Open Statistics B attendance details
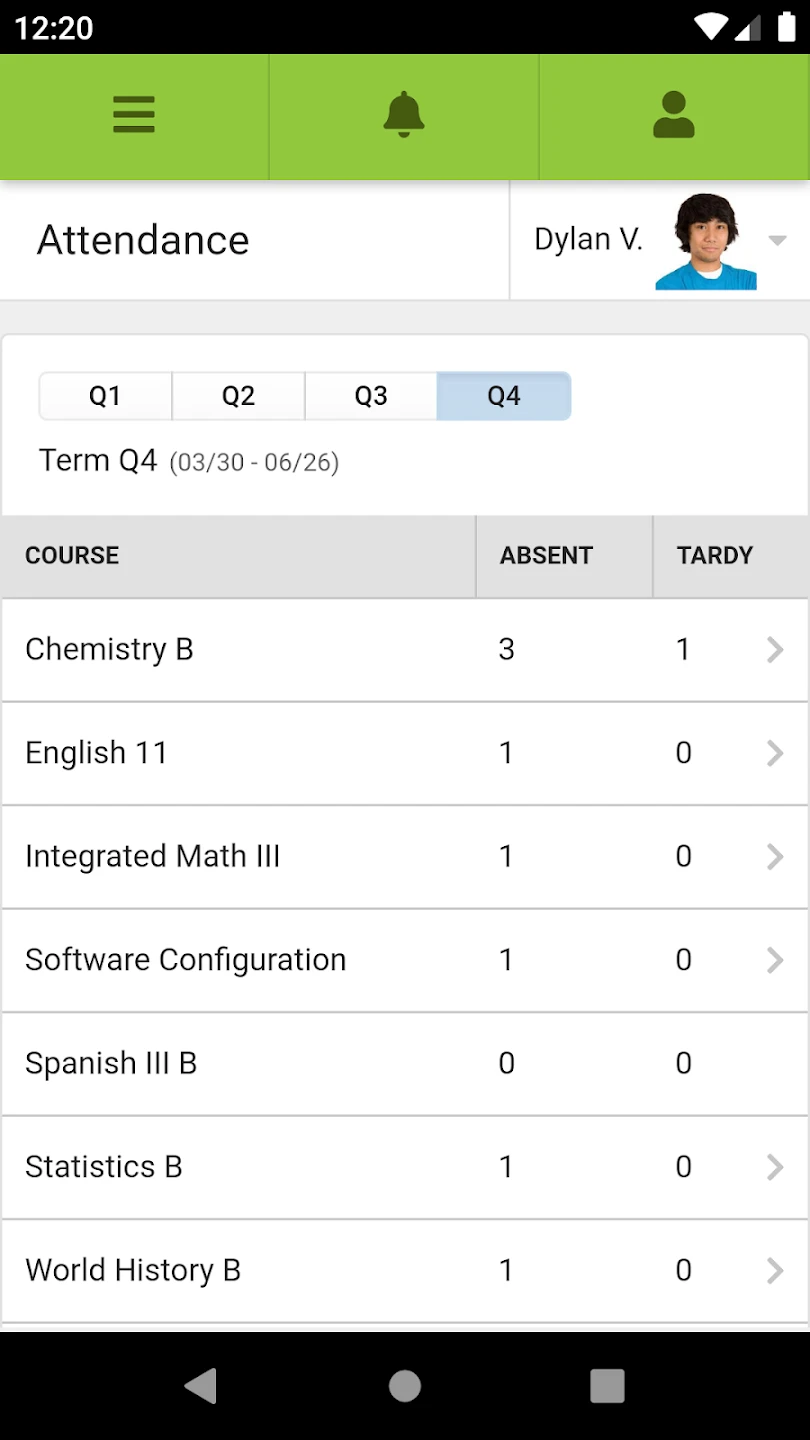The width and height of the screenshot is (810, 1440). point(404,1167)
